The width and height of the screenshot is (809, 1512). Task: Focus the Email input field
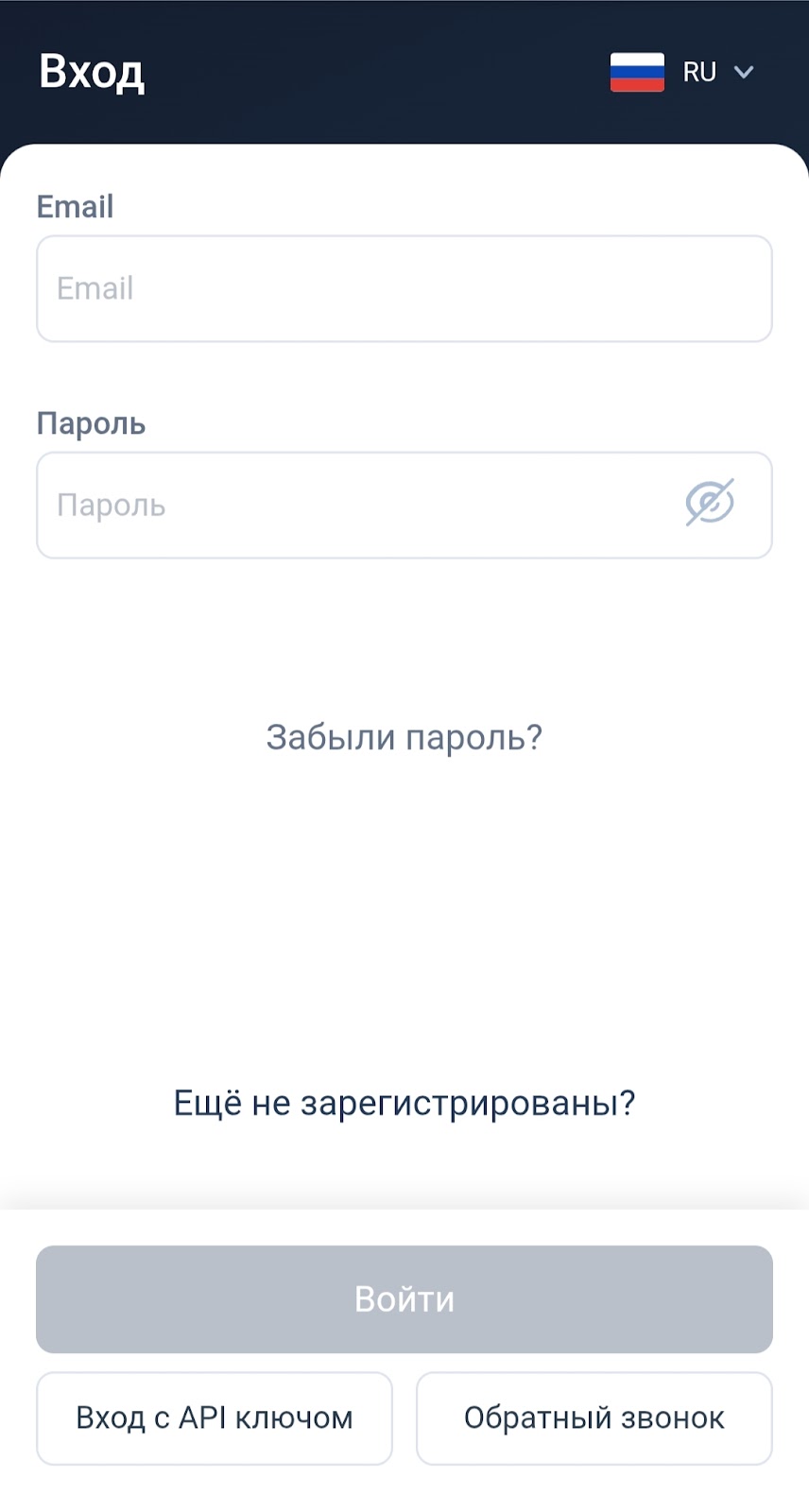(x=404, y=288)
